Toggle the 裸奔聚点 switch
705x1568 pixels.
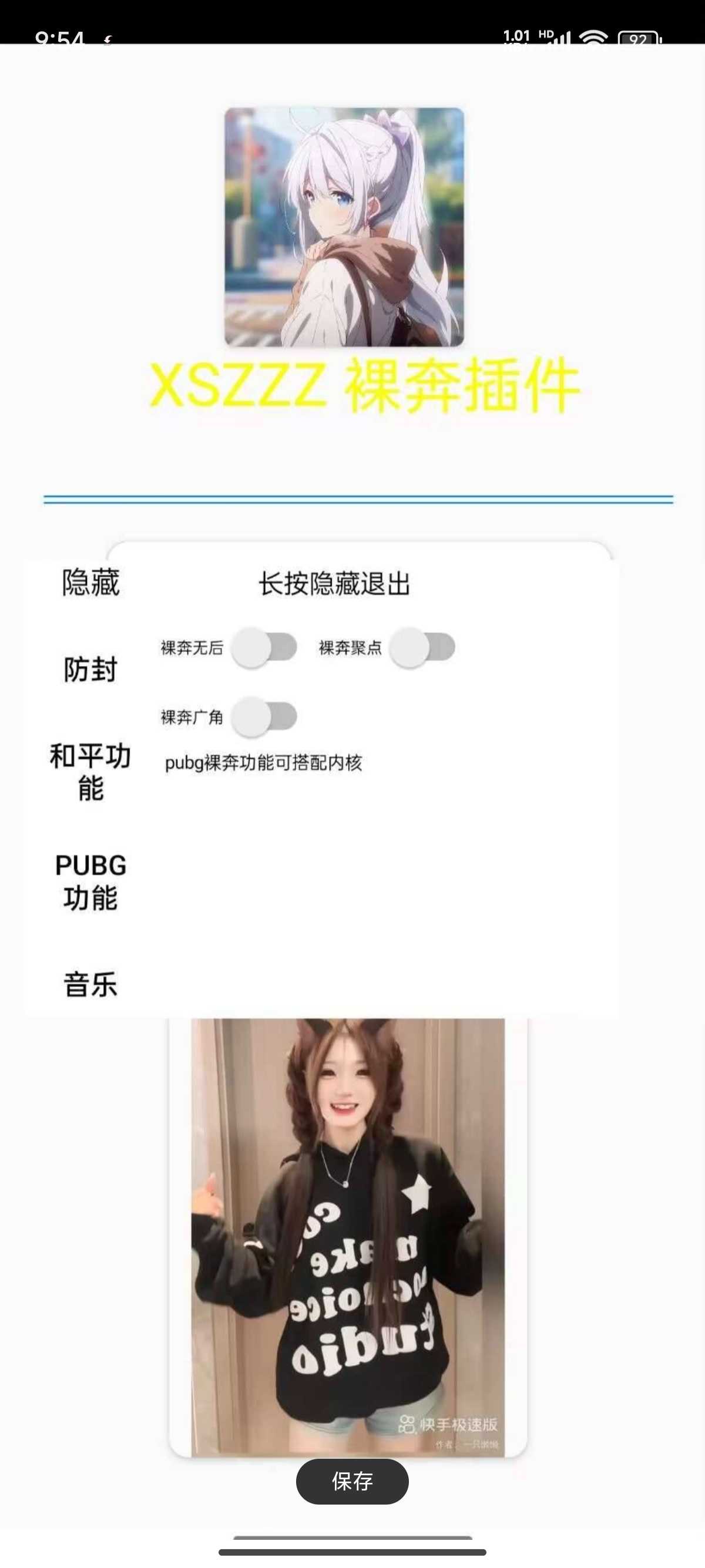(423, 647)
